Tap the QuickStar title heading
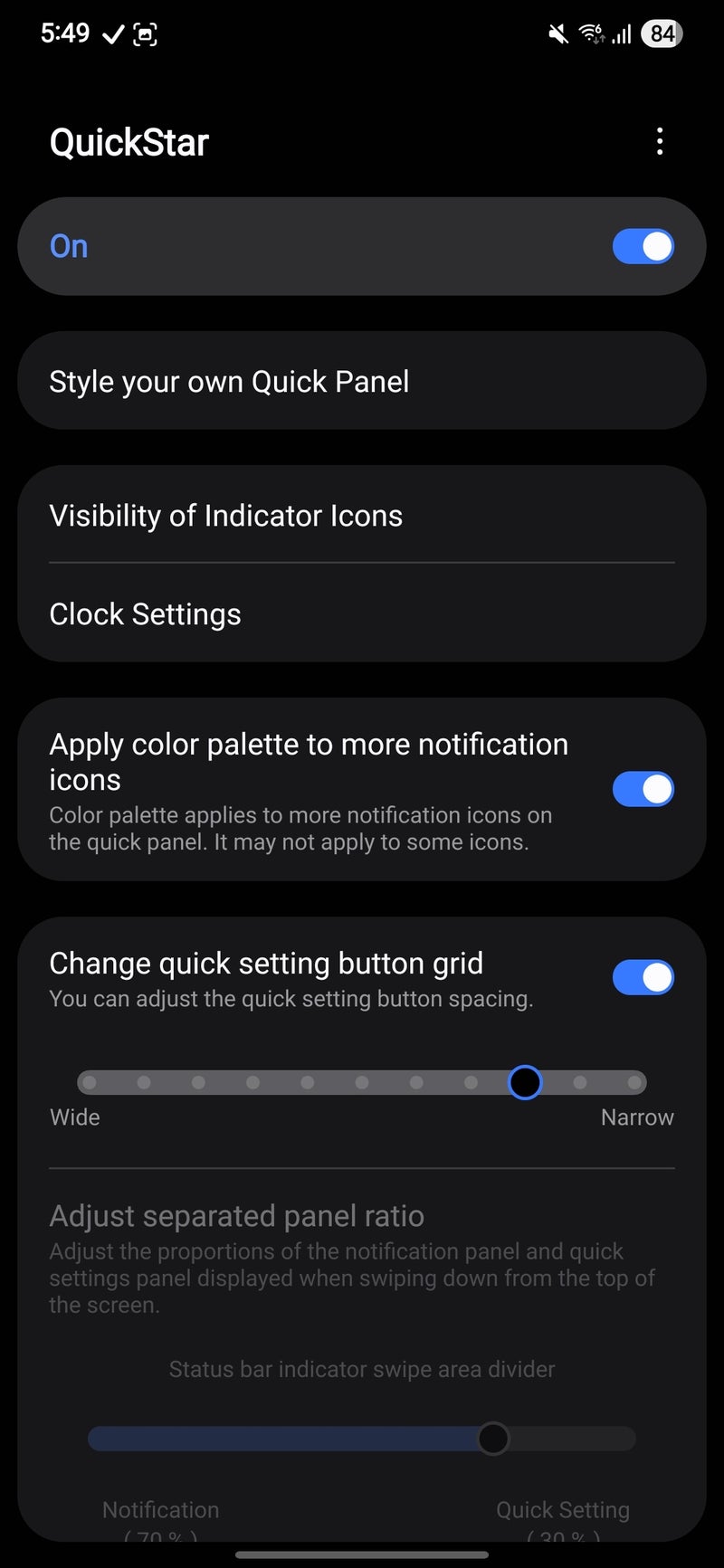Viewport: 724px width, 1568px height. [129, 141]
